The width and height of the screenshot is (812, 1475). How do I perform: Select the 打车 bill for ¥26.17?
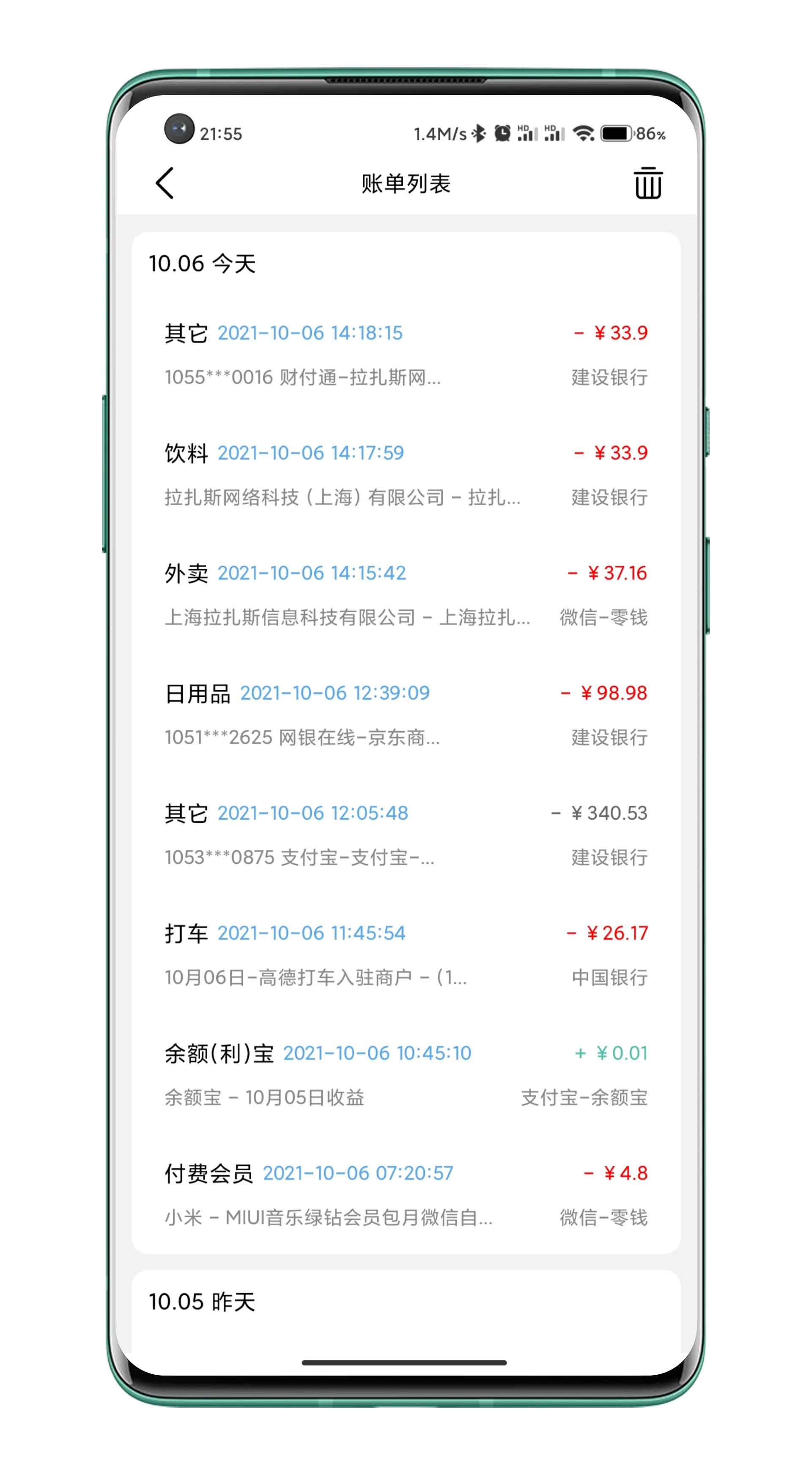[x=406, y=955]
